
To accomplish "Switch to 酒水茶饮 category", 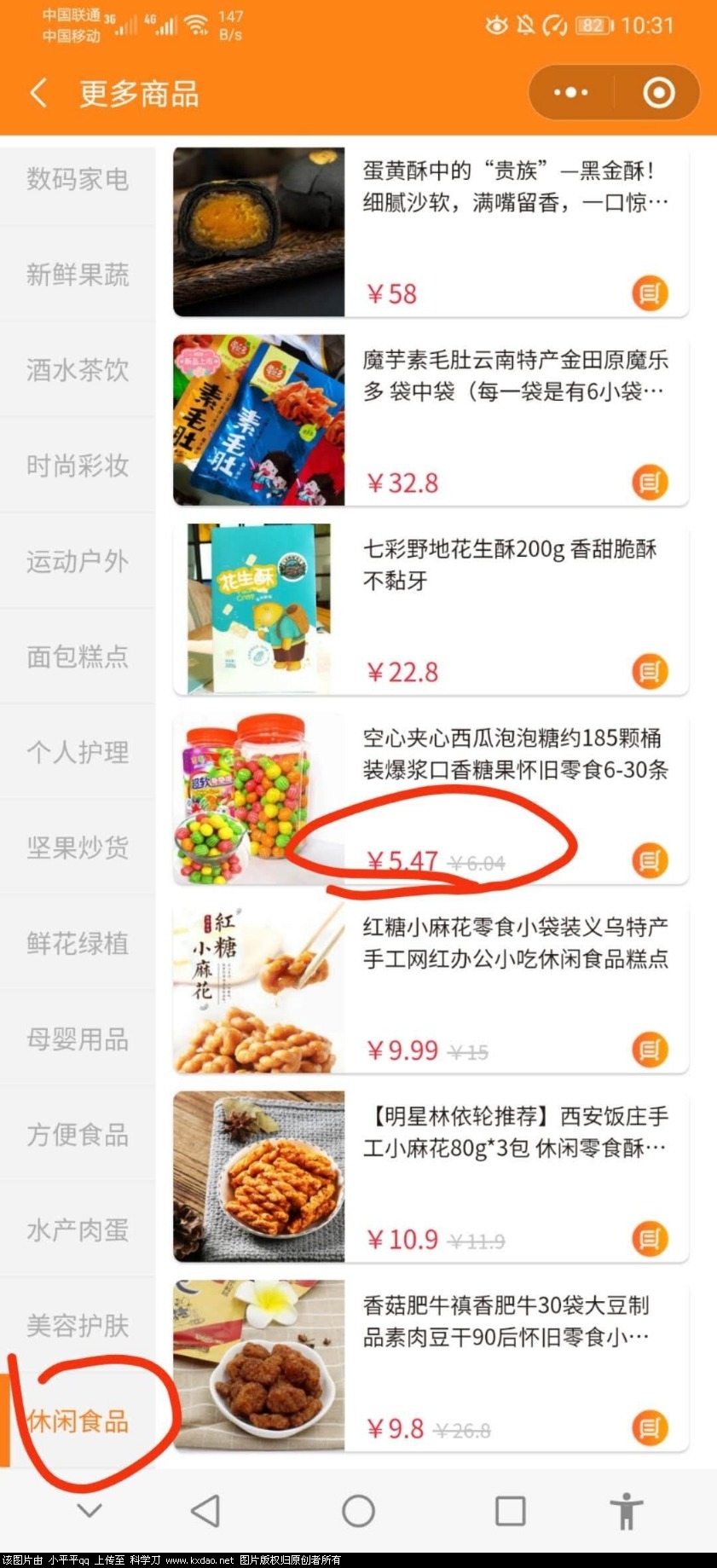I will (x=78, y=370).
